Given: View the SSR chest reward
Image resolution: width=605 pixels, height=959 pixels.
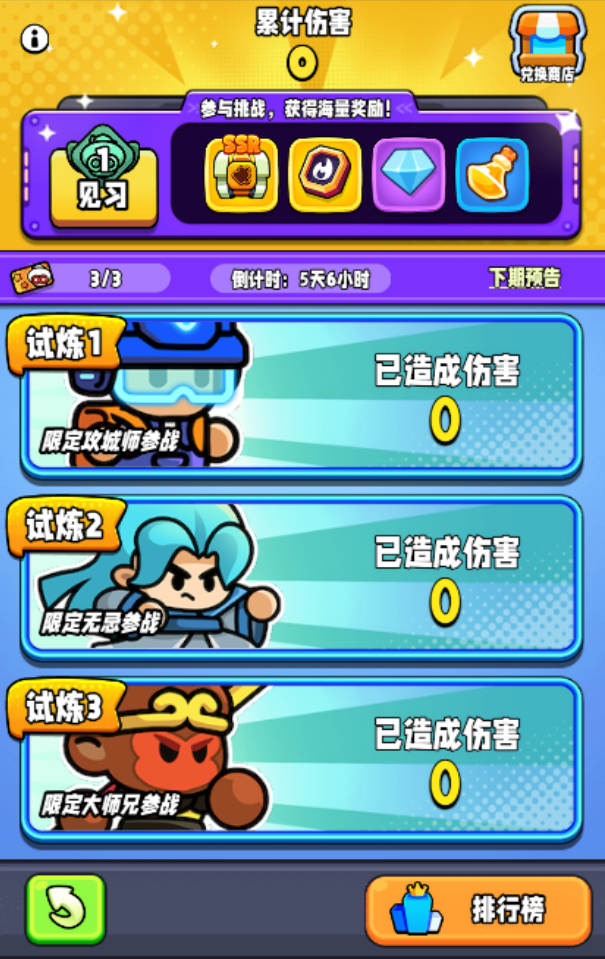Looking at the screenshot, I should 241,175.
